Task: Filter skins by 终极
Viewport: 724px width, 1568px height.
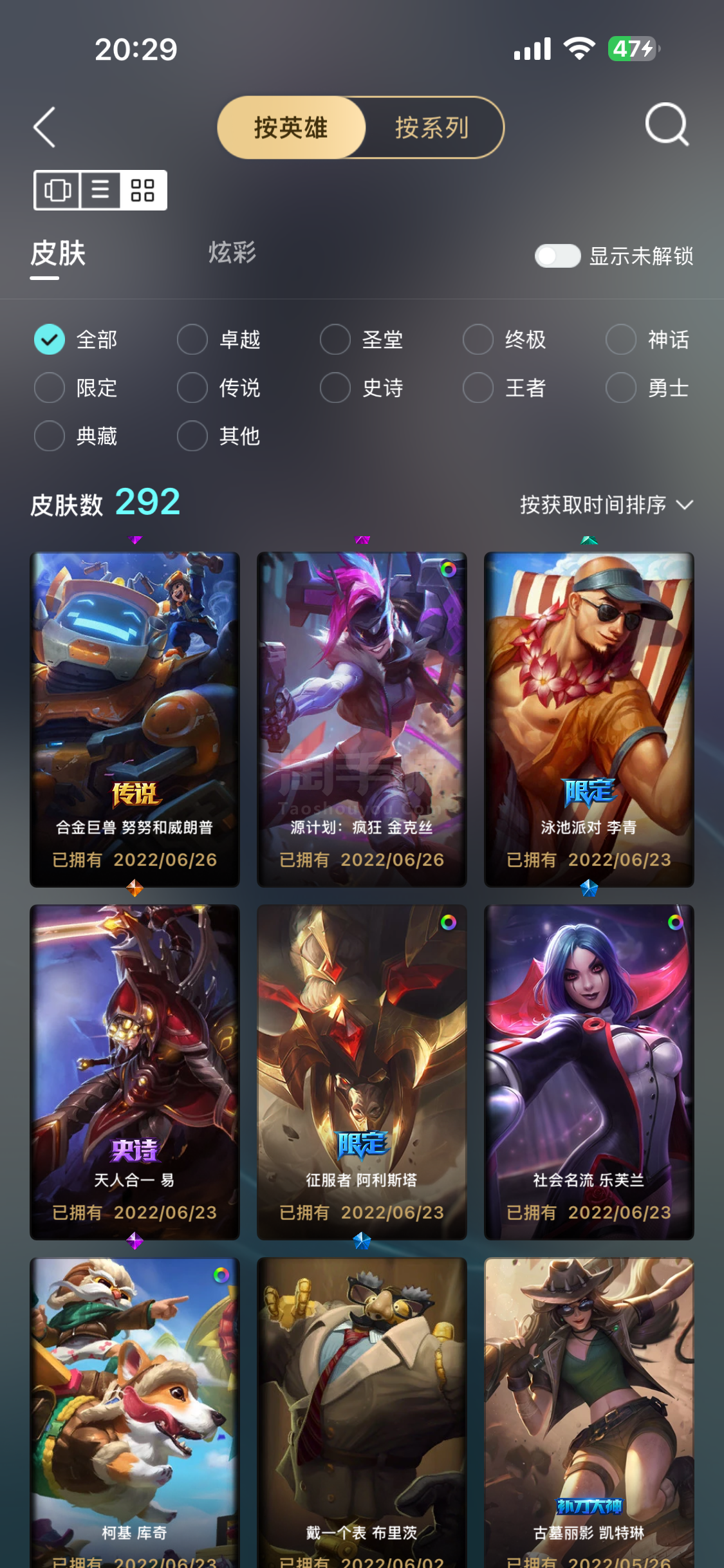Action: [505, 339]
